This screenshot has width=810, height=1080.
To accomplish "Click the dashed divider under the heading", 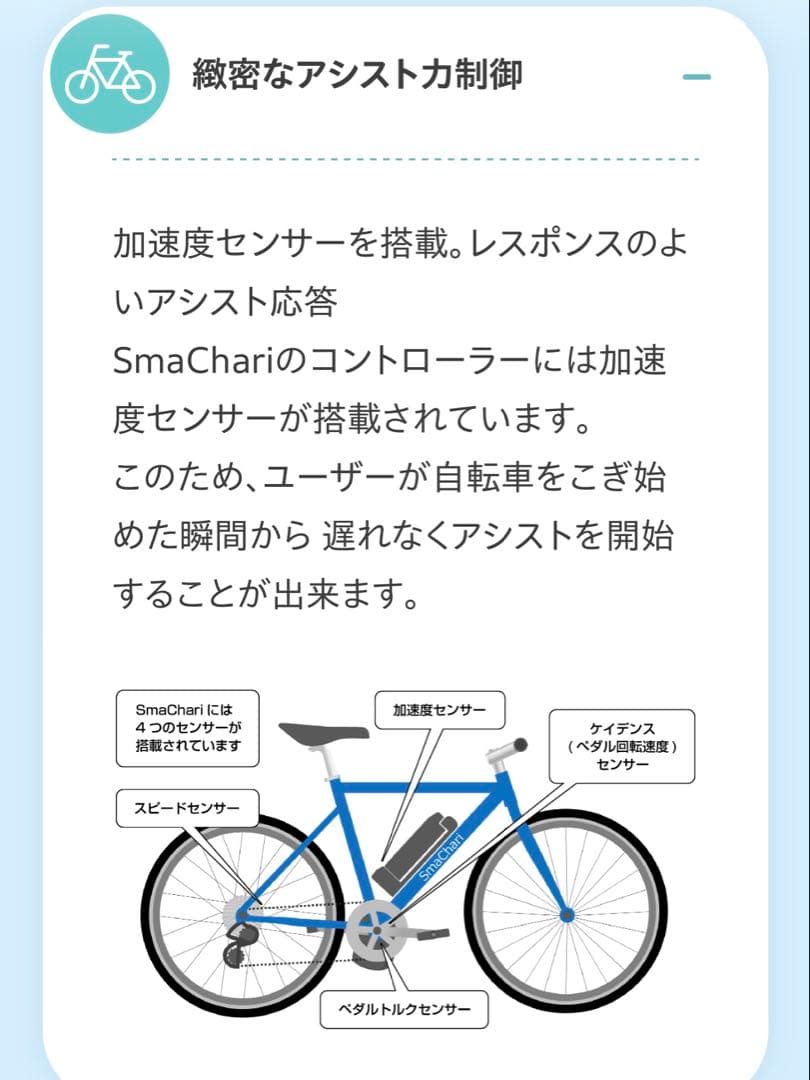I will 404,157.
